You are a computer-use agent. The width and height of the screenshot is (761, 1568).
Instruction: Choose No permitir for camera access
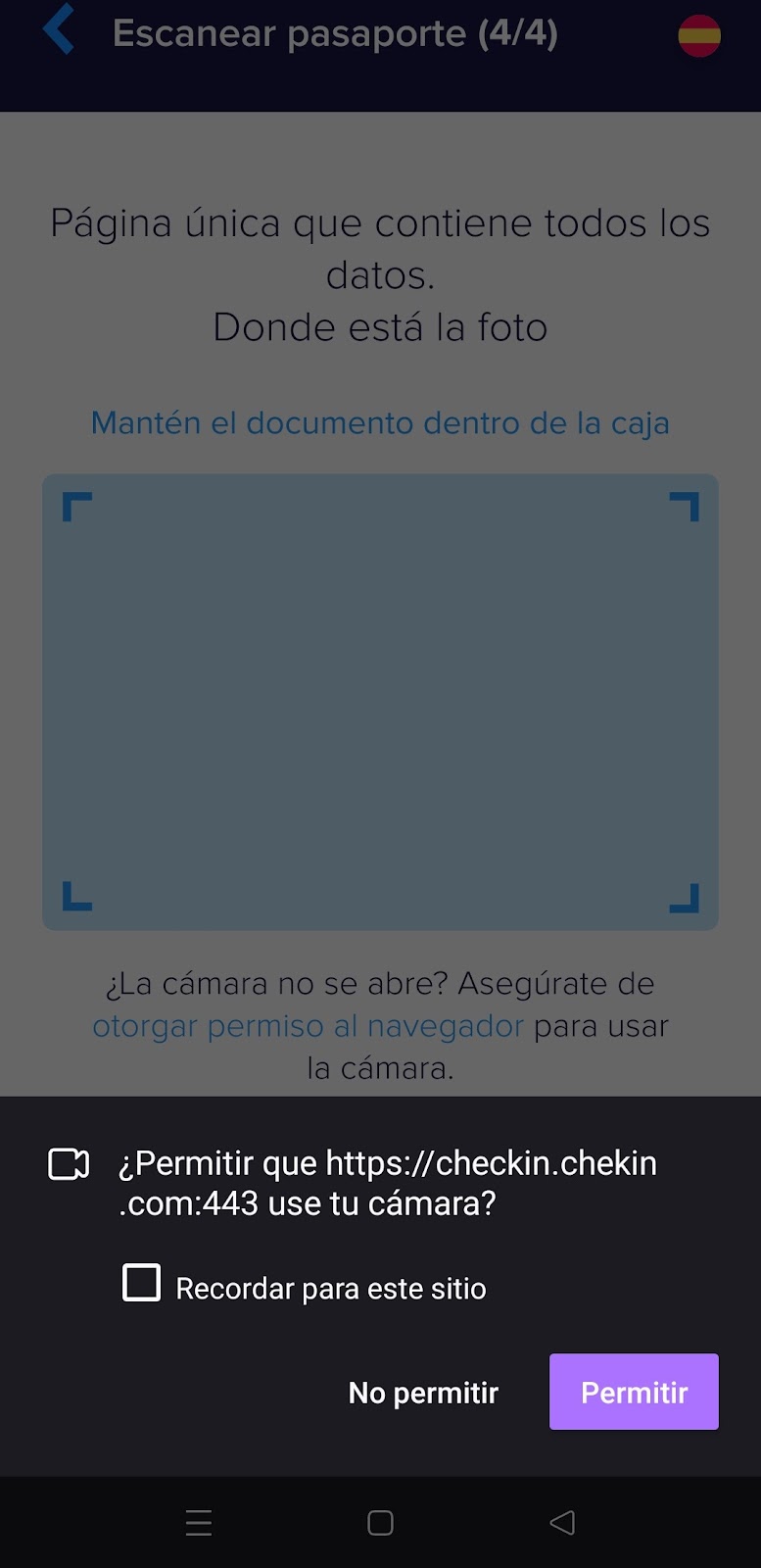423,1393
